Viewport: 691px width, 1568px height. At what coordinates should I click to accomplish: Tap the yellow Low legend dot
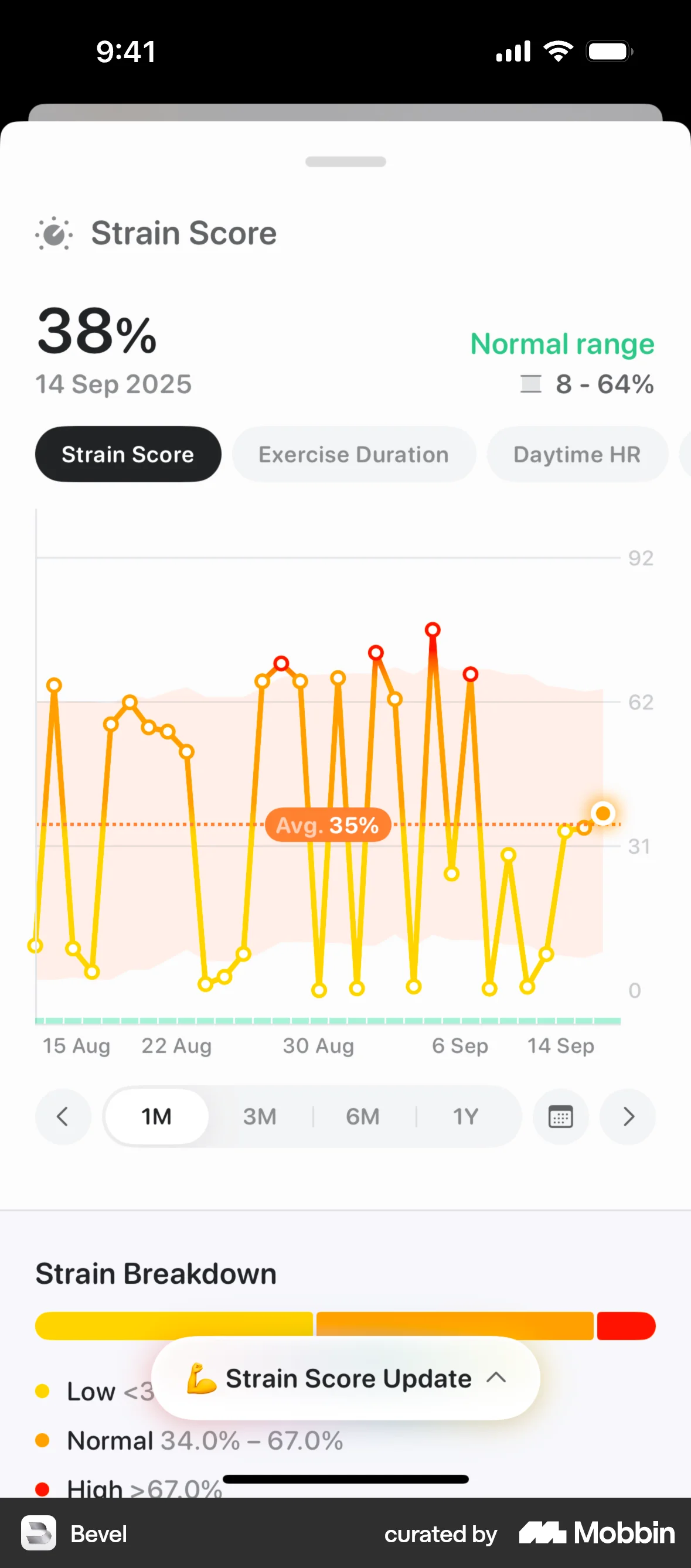(x=43, y=1392)
